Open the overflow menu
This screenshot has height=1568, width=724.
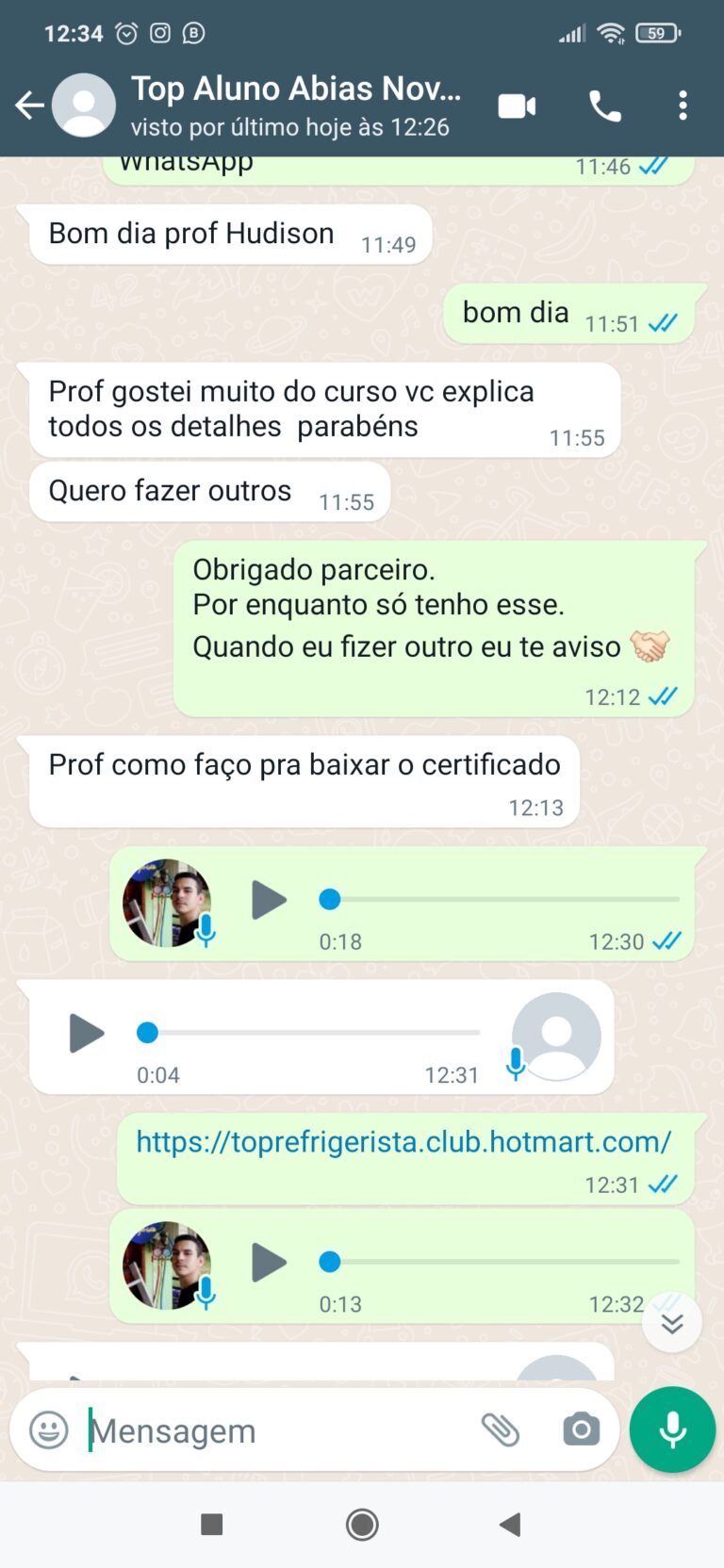[683, 106]
